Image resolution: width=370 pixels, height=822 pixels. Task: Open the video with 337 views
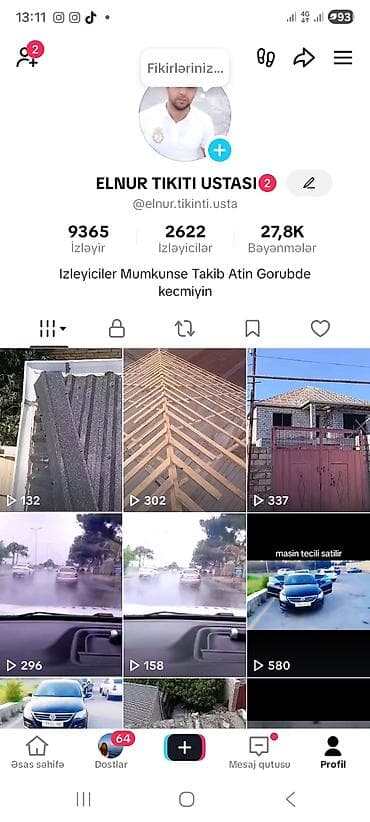[x=309, y=430]
